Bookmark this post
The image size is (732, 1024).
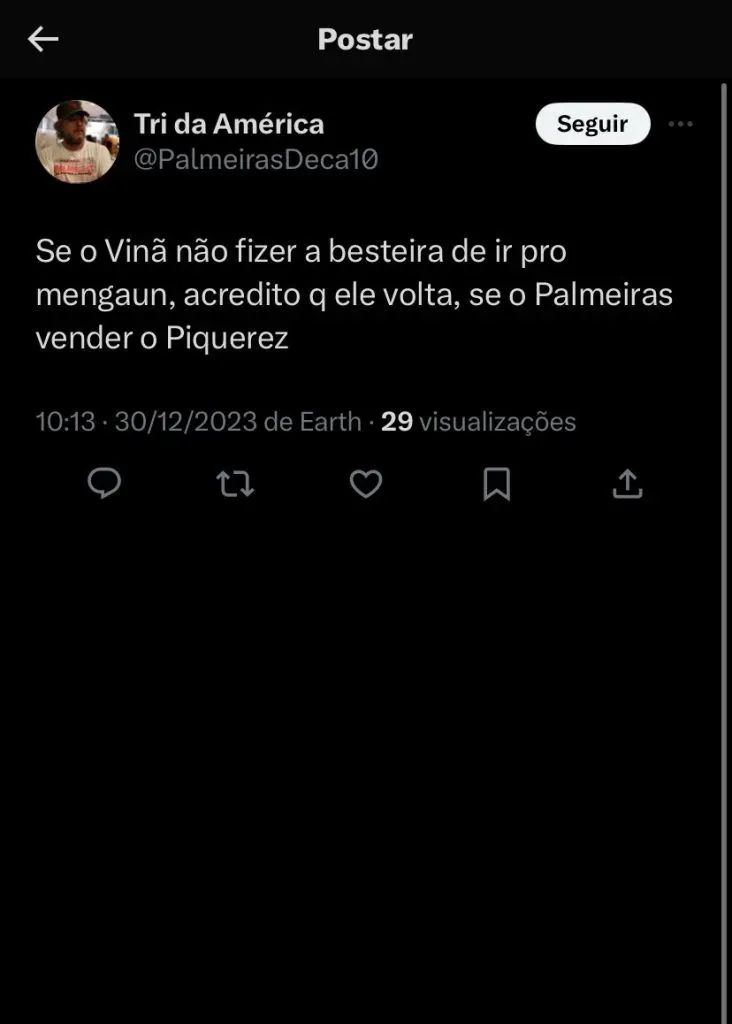tap(496, 485)
